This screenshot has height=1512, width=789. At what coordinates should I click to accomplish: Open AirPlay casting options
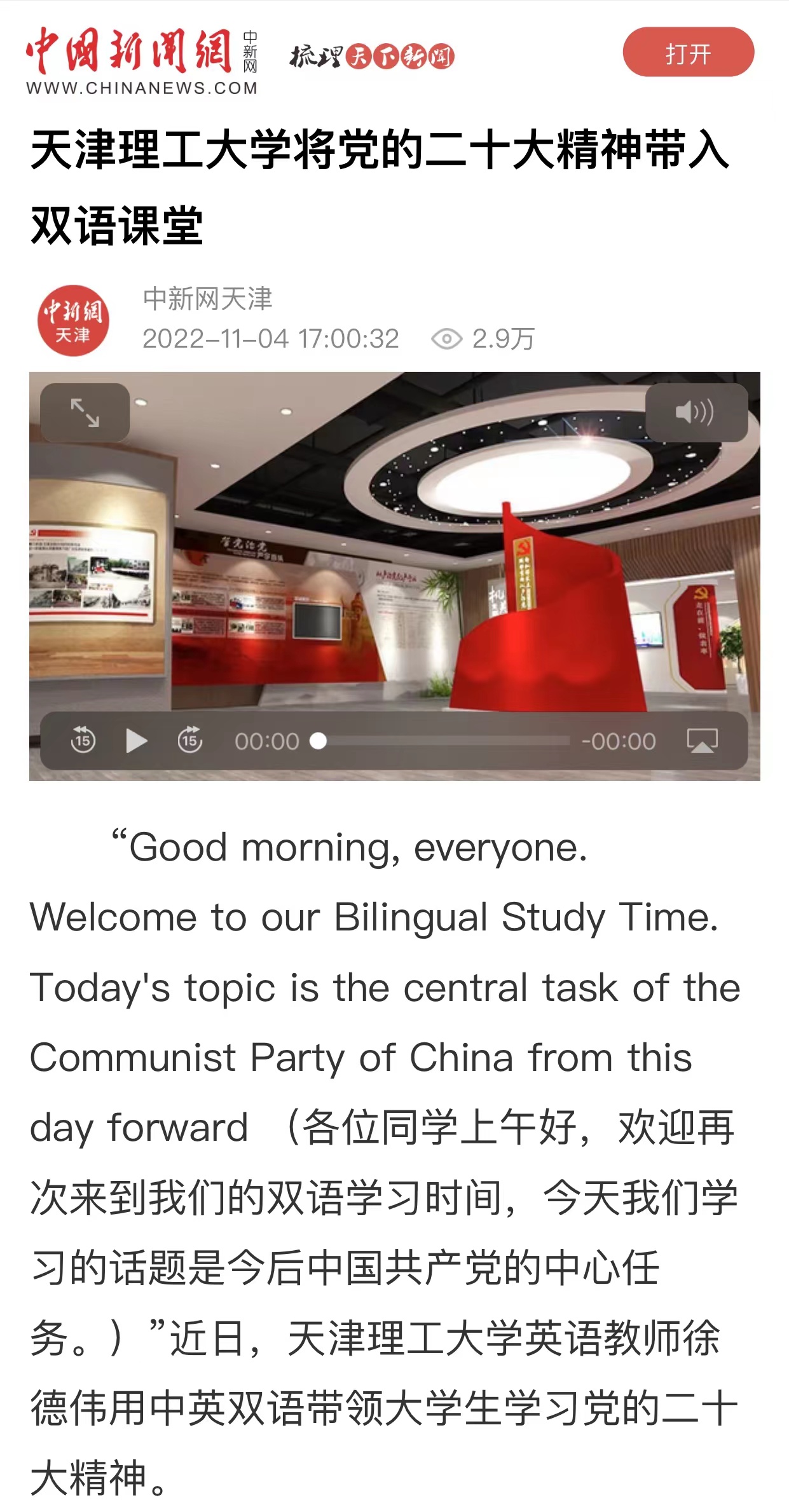[x=702, y=741]
